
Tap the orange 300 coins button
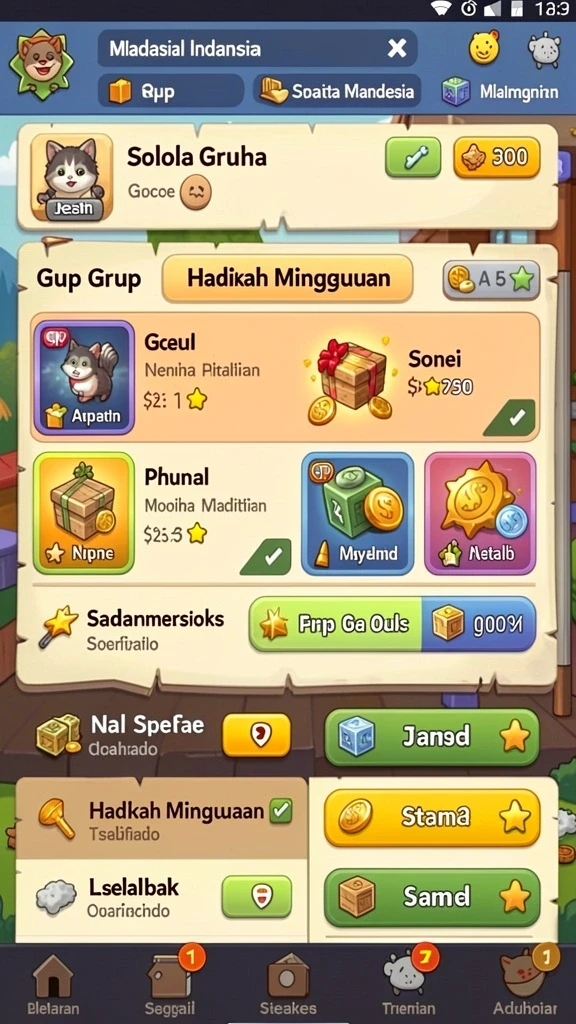coord(497,157)
